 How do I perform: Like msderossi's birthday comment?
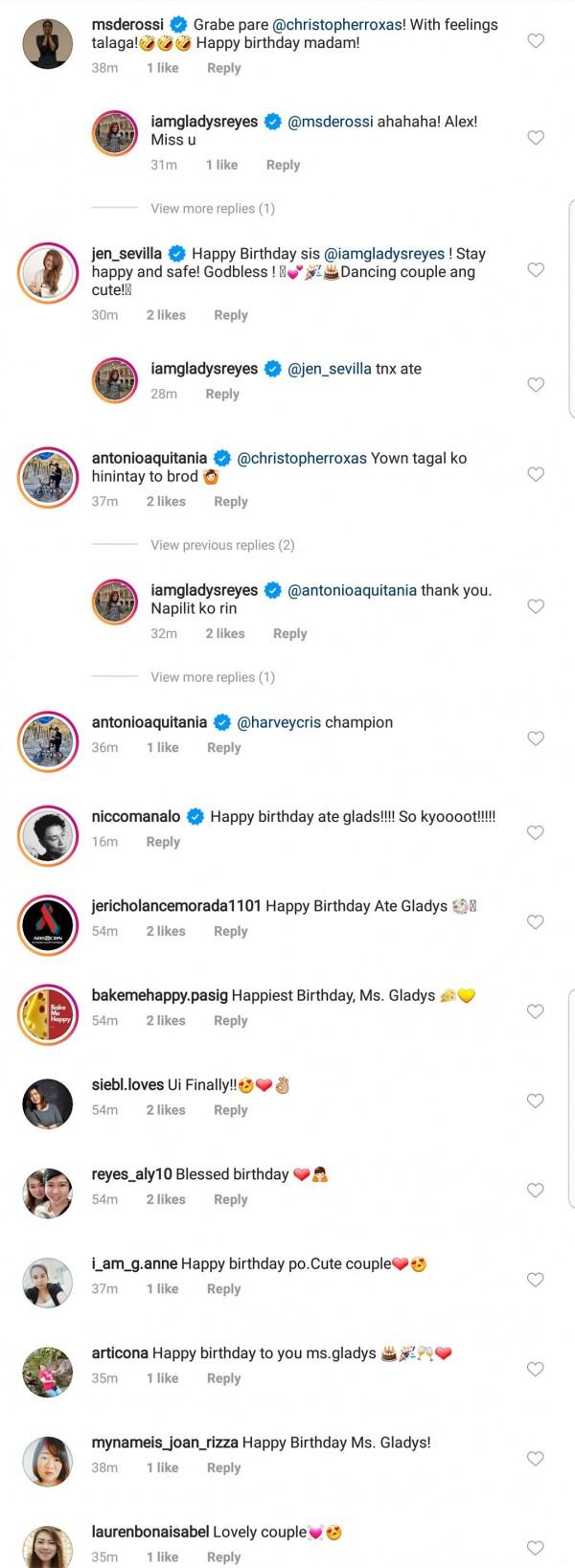tap(537, 41)
